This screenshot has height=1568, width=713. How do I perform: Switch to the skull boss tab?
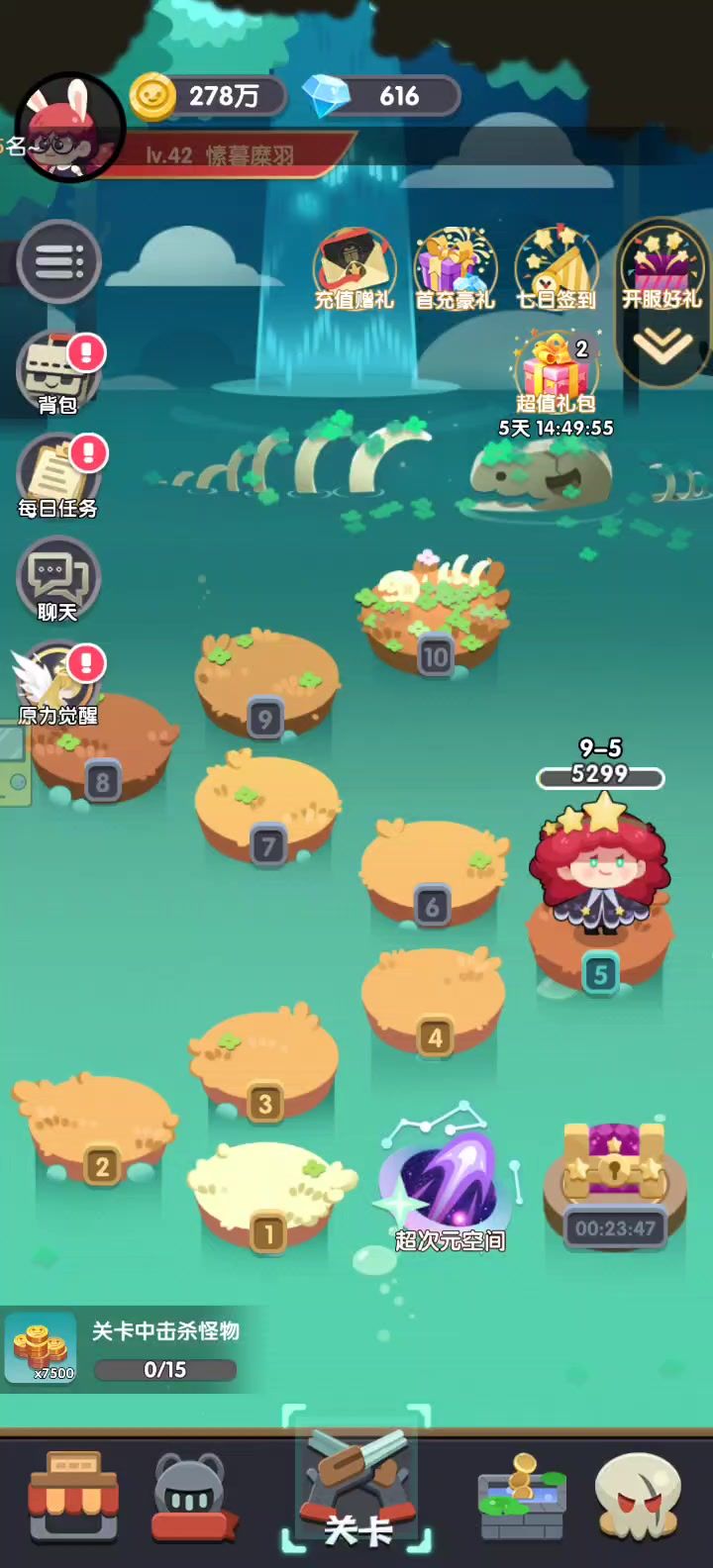point(638,1495)
